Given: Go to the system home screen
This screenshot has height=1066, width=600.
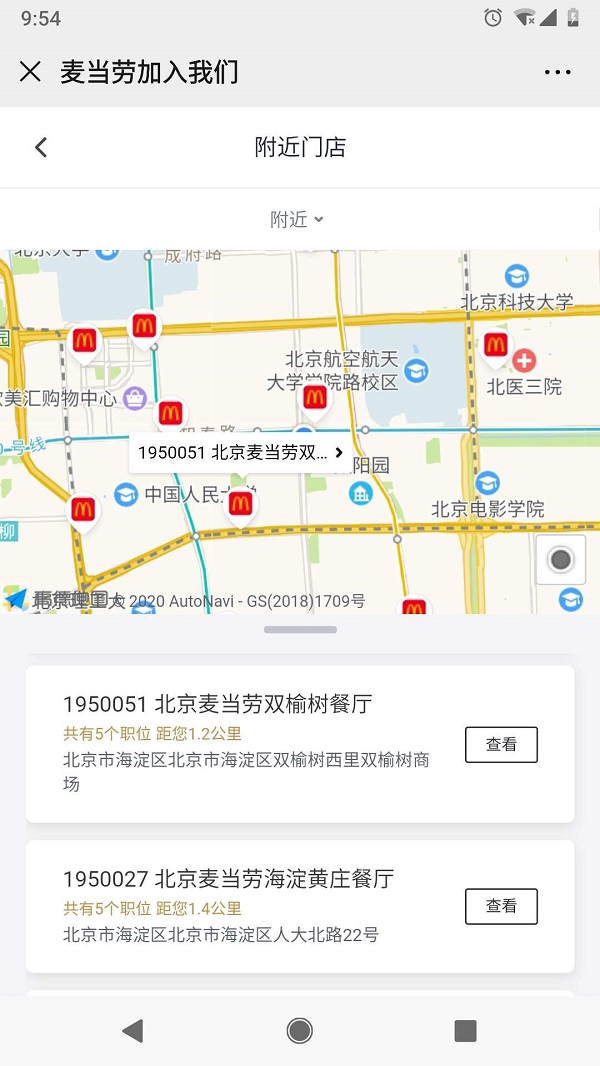Looking at the screenshot, I should (300, 1031).
